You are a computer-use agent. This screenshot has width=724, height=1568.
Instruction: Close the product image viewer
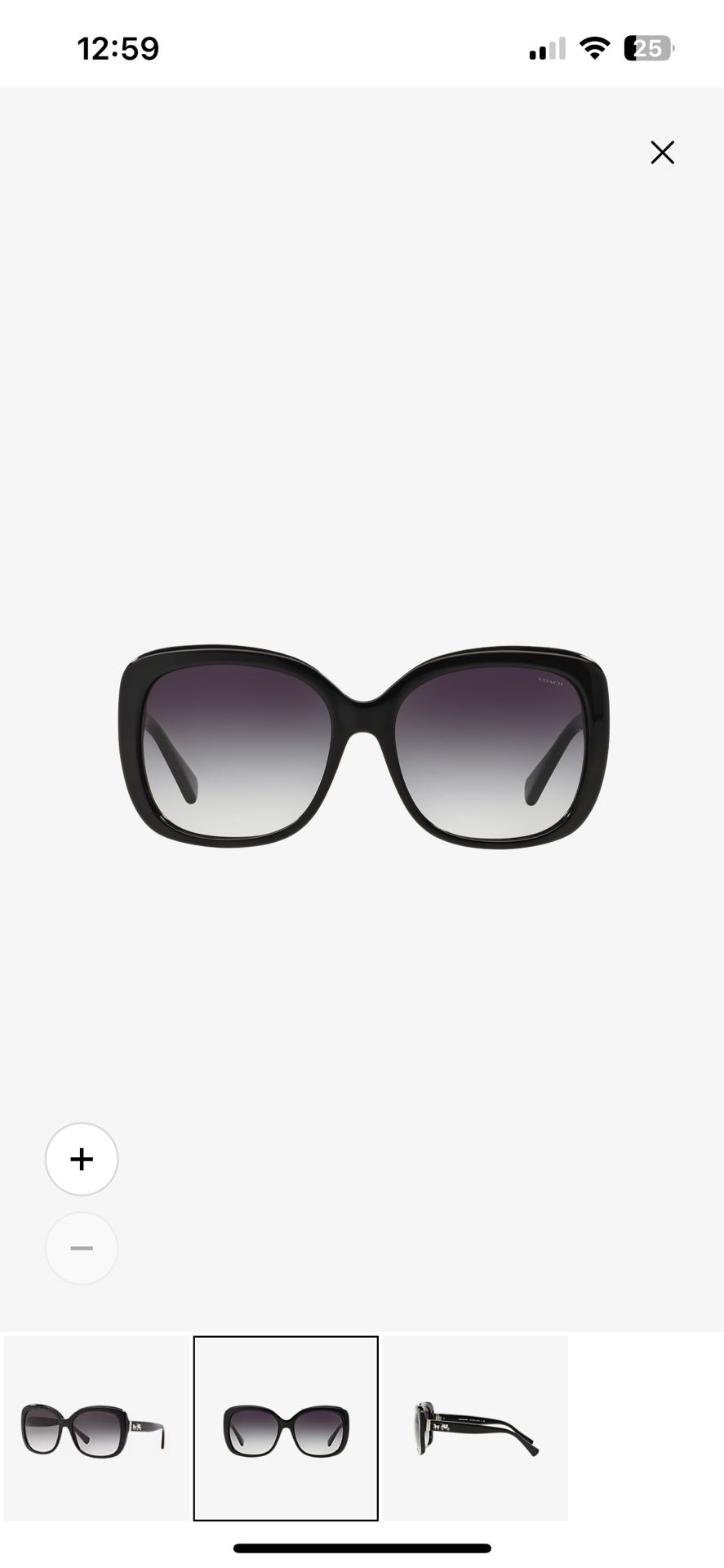tap(662, 153)
